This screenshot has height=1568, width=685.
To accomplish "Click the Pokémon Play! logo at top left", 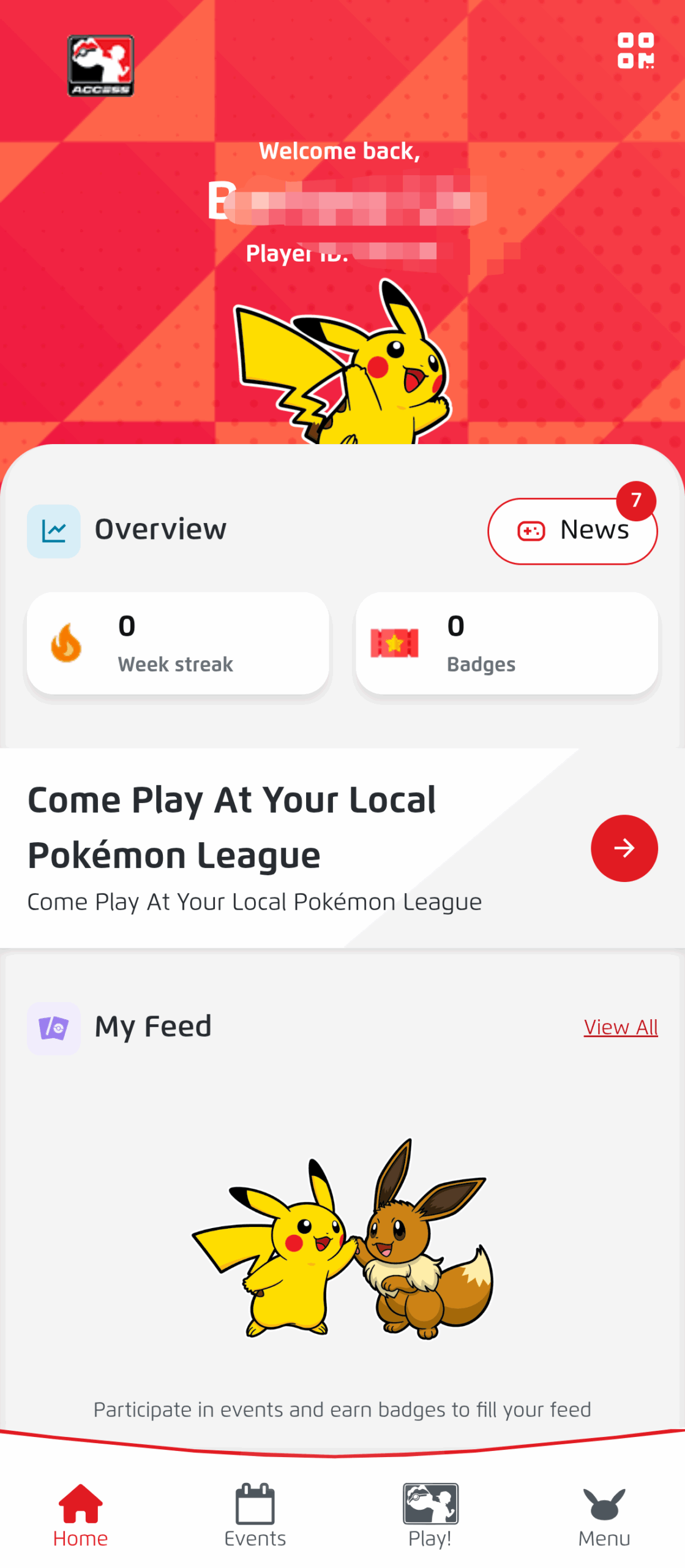I will pyautogui.click(x=99, y=66).
